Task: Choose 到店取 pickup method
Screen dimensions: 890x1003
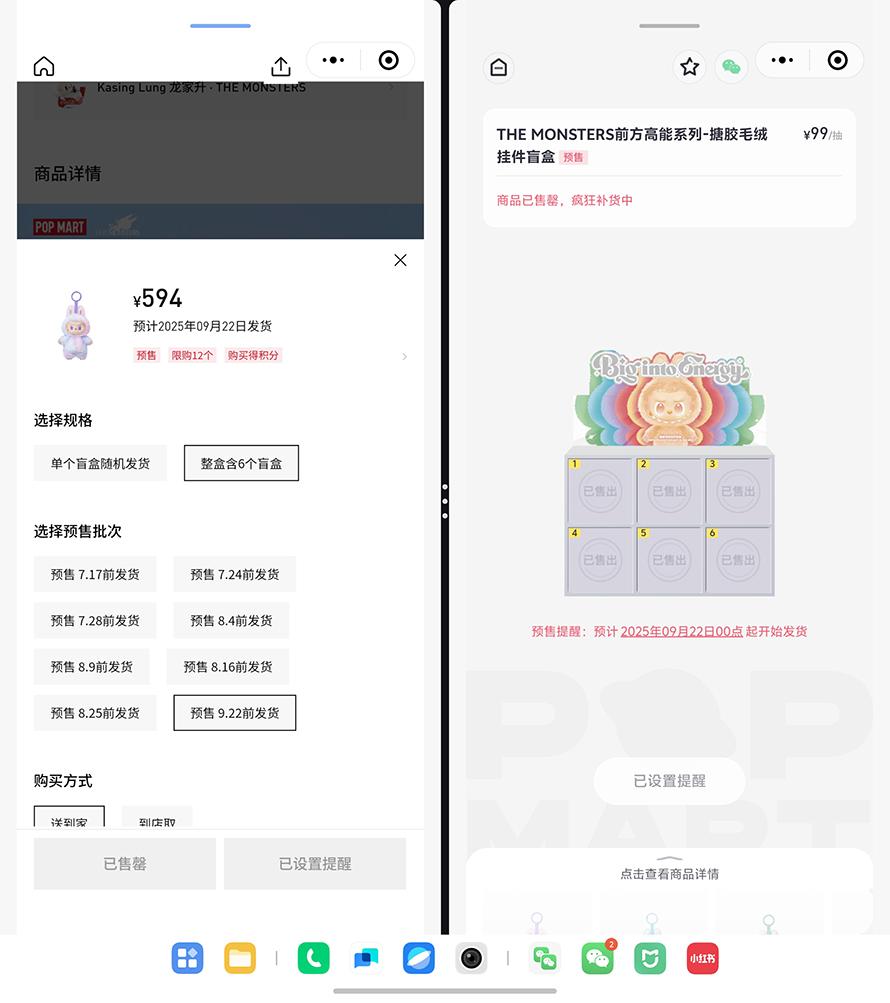Action: point(156,820)
